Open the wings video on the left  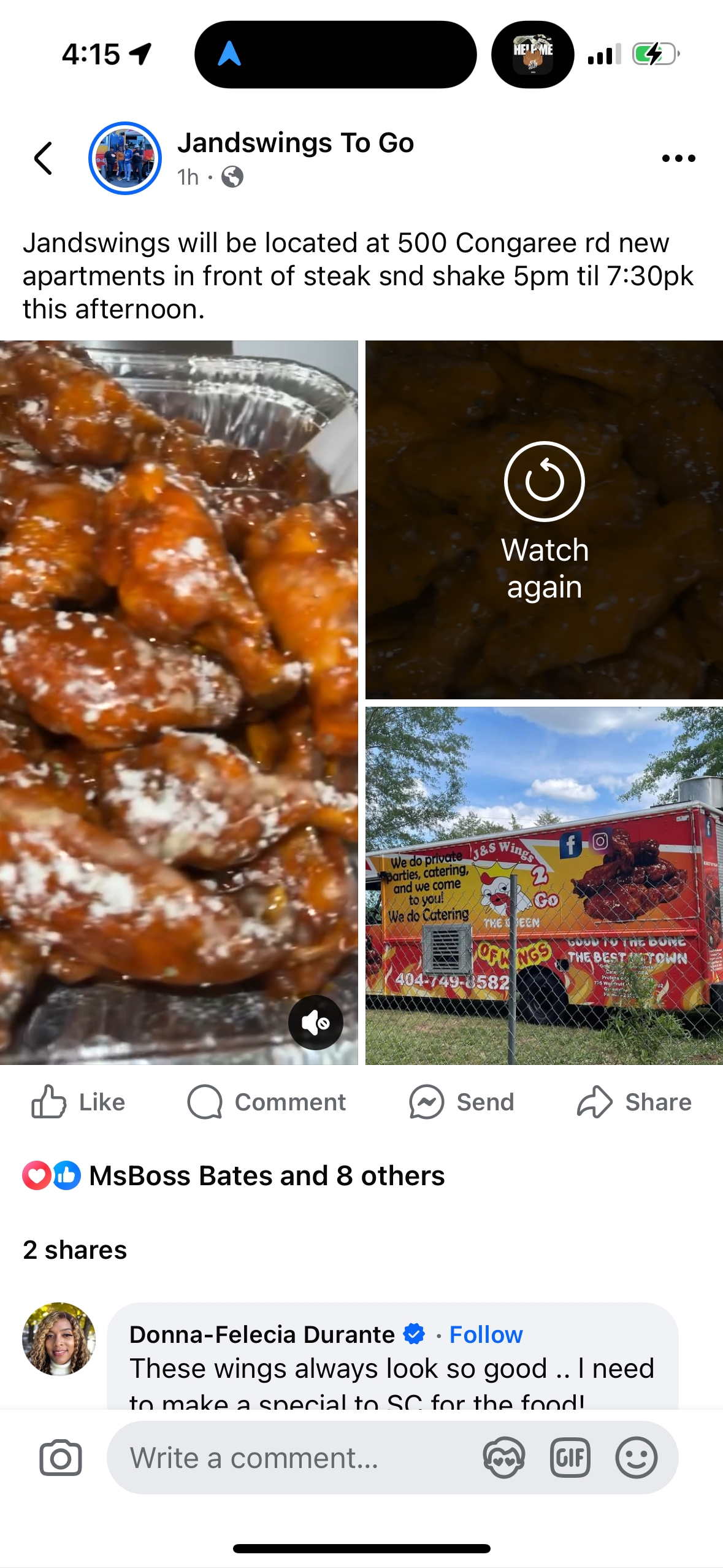[x=178, y=675]
